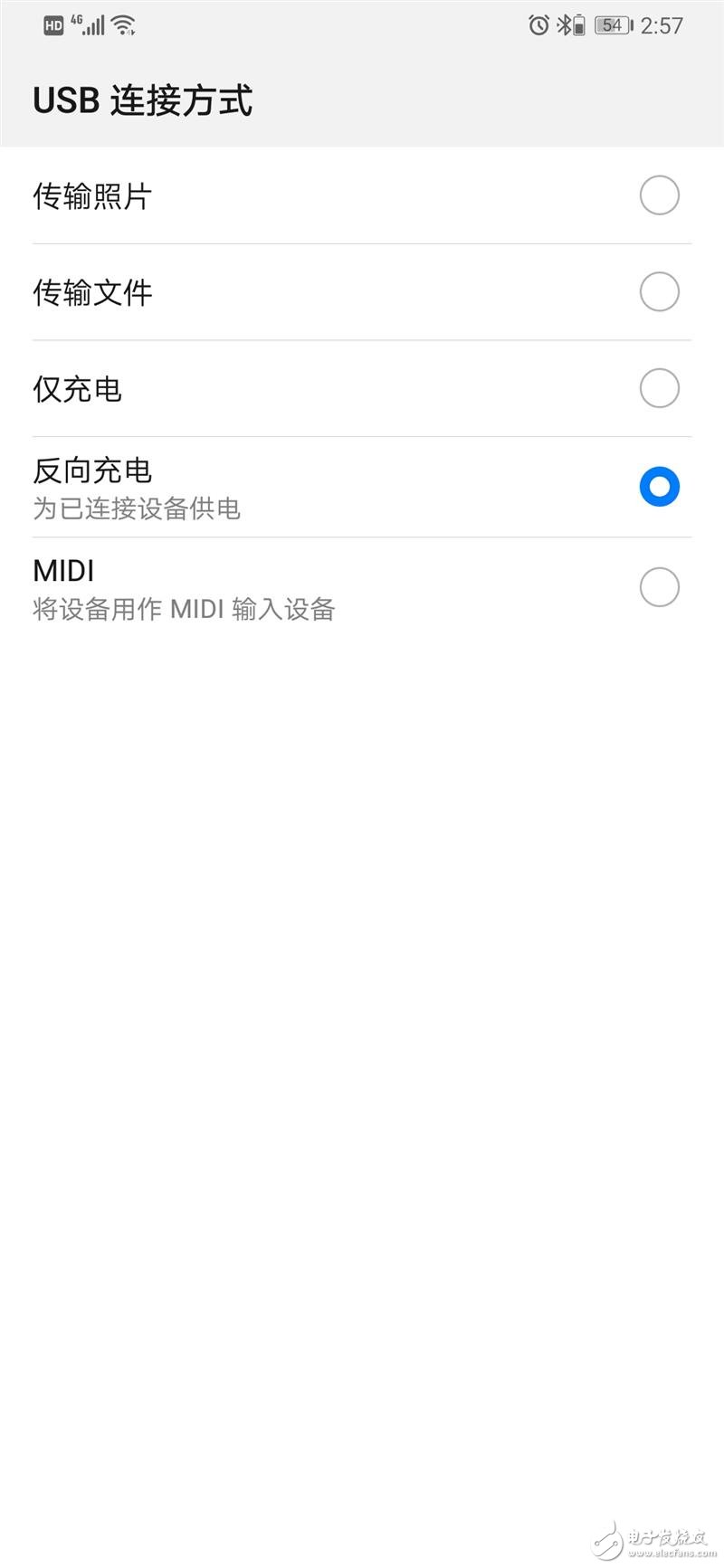The width and height of the screenshot is (724, 1568).
Task: Tap the 反向充电 radio button
Action: [659, 487]
